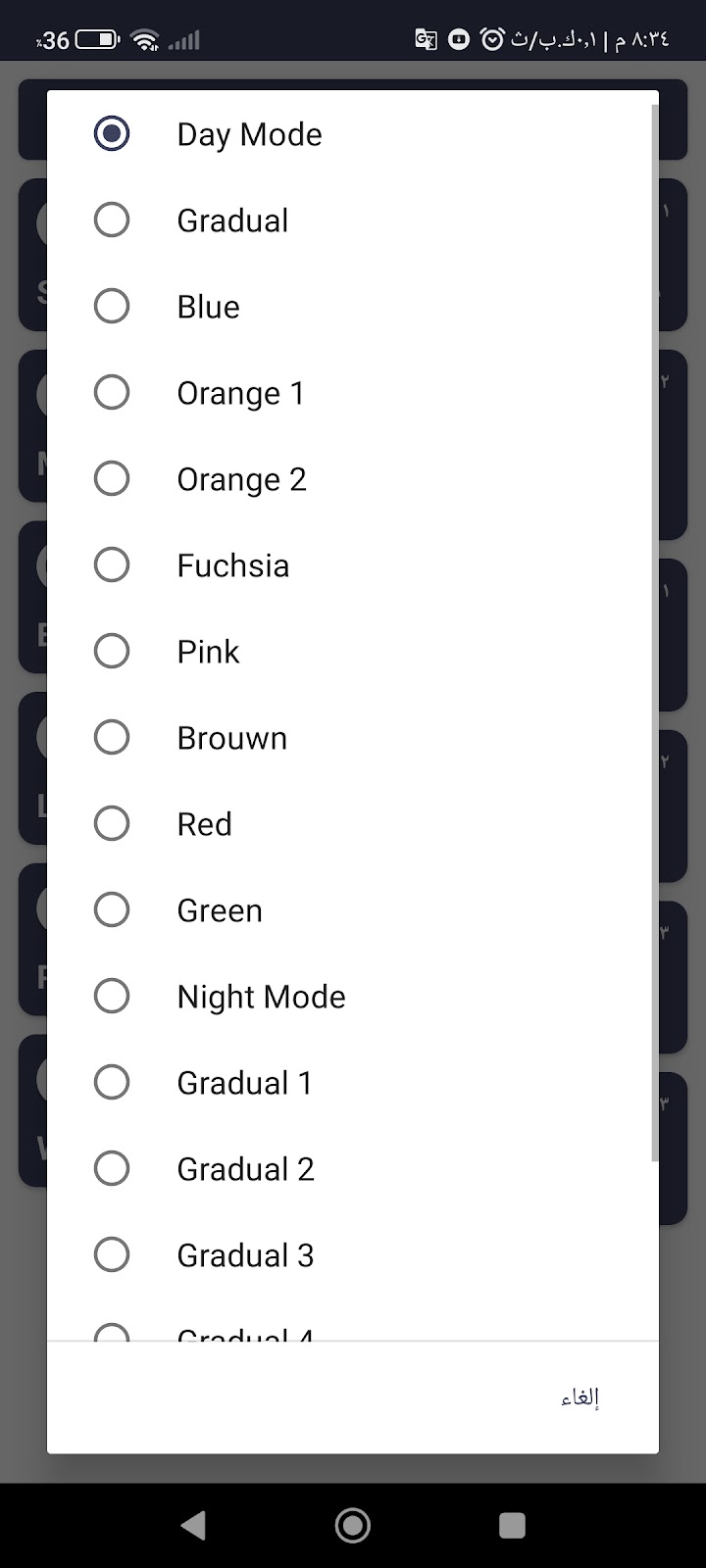
Task: Pick the Green theme
Action: (x=220, y=910)
